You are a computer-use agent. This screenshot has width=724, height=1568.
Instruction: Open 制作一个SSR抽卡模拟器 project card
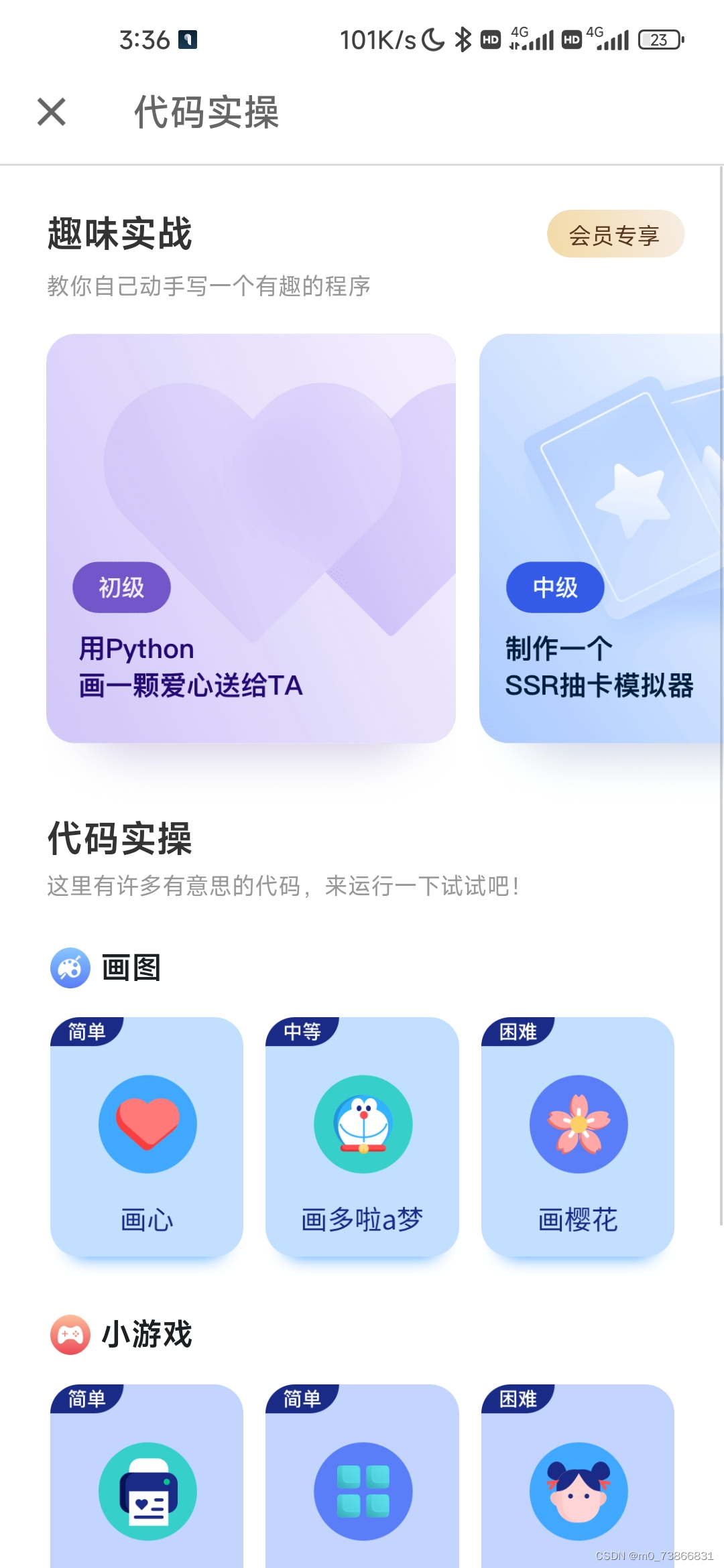pos(601,538)
